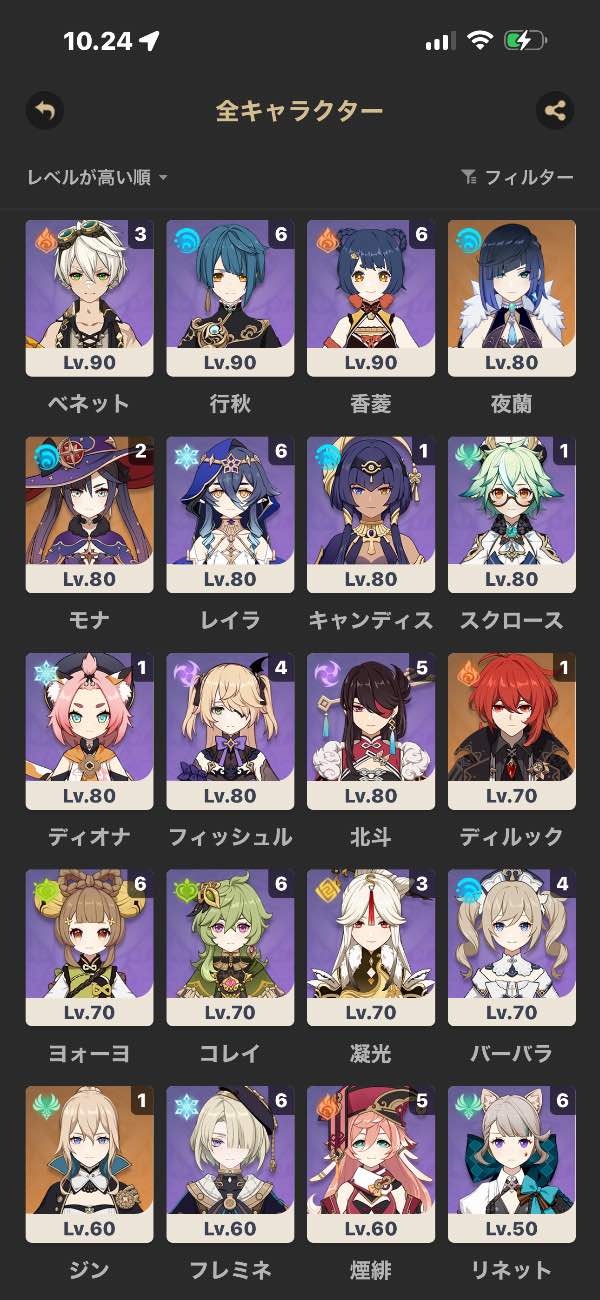View スクロース character card
The width and height of the screenshot is (600, 1300).
[x=512, y=514]
